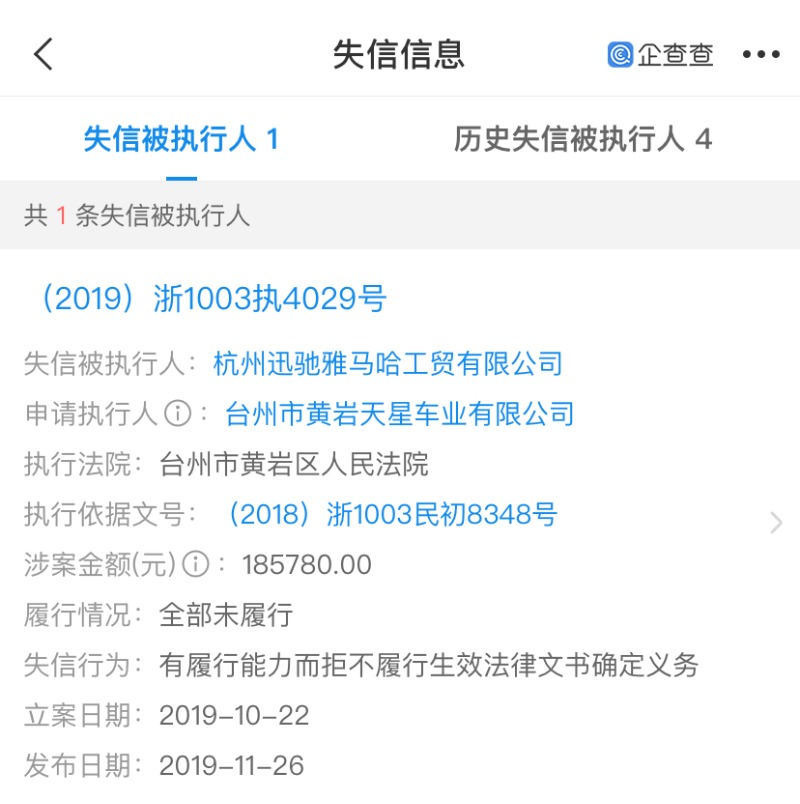Image resolution: width=800 pixels, height=804 pixels.
Task: View 台州市黄岩天星车业有限公司 company page
Action: pyautogui.click(x=400, y=412)
